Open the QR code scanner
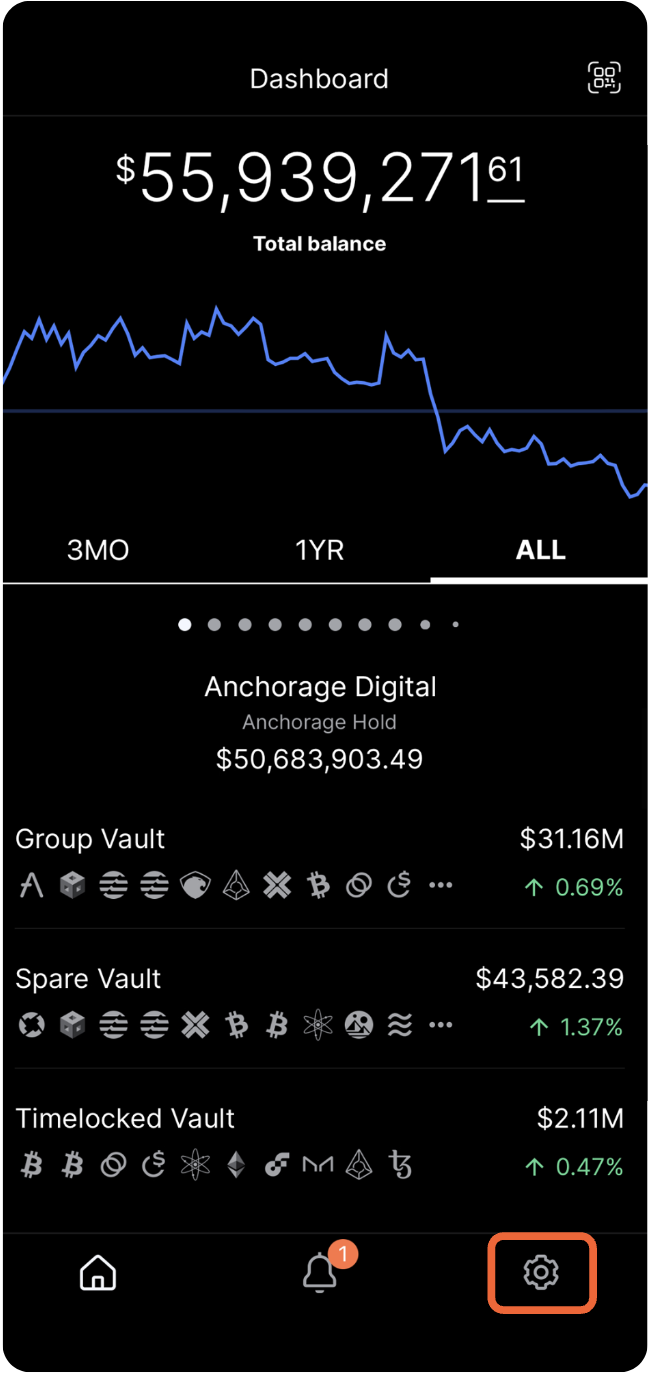652x1376 pixels. [x=604, y=78]
